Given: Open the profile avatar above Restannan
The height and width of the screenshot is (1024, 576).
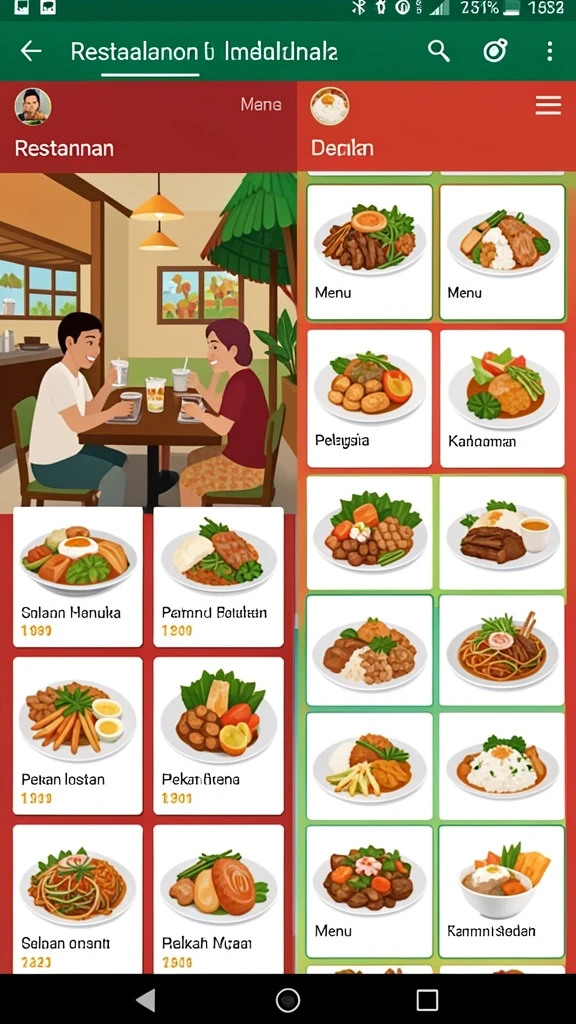Looking at the screenshot, I should coord(33,106).
